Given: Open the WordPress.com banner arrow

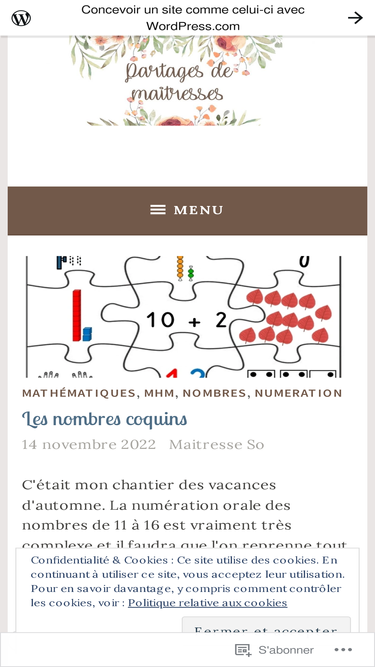Looking at the screenshot, I should 355,18.
